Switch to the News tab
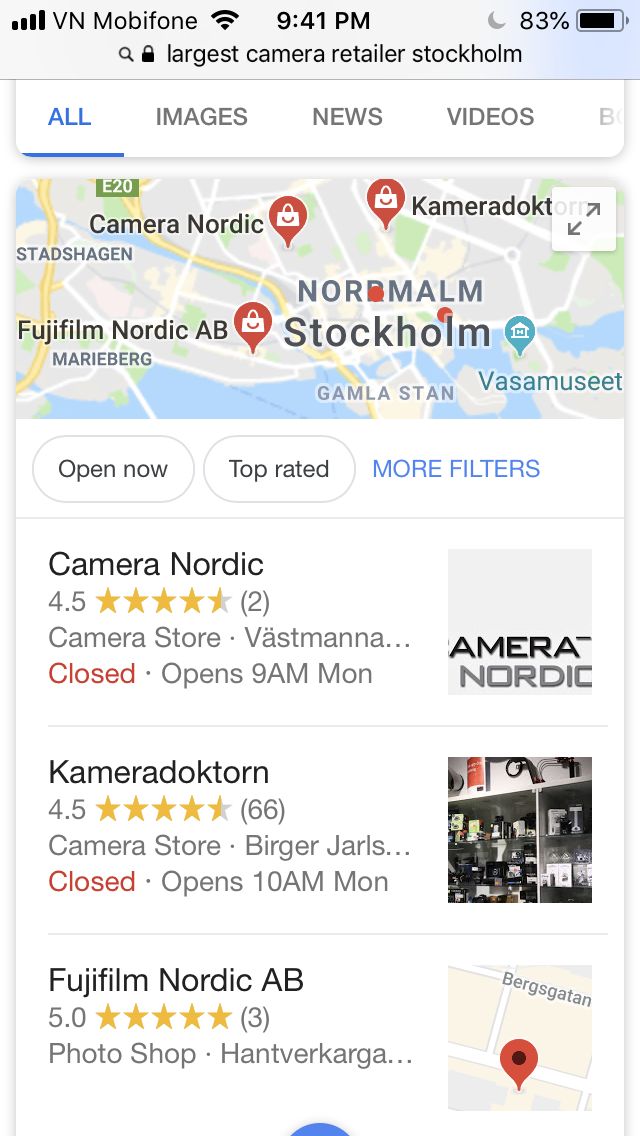 point(347,117)
